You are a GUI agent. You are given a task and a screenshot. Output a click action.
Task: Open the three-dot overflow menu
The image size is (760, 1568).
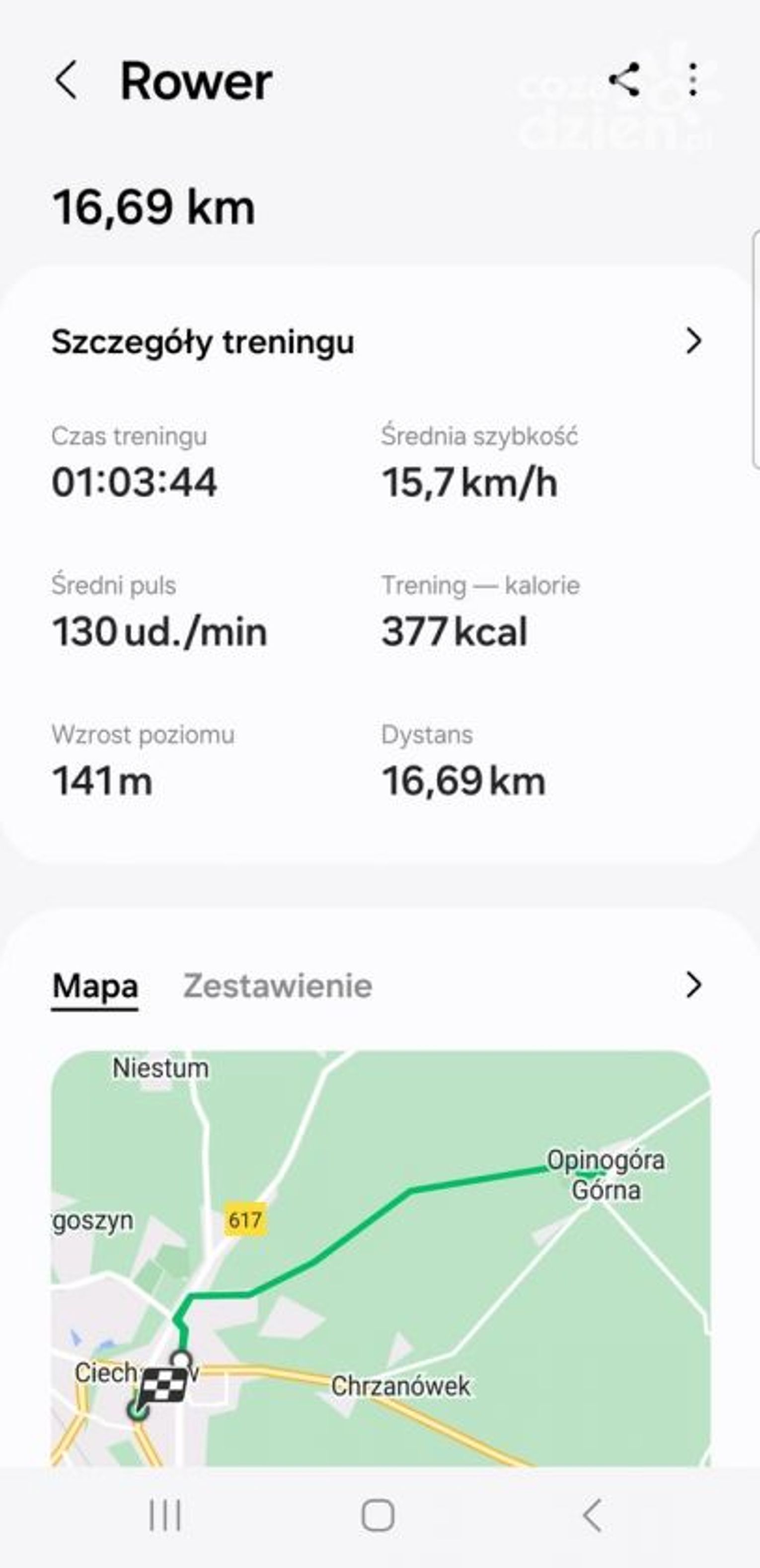tap(692, 79)
